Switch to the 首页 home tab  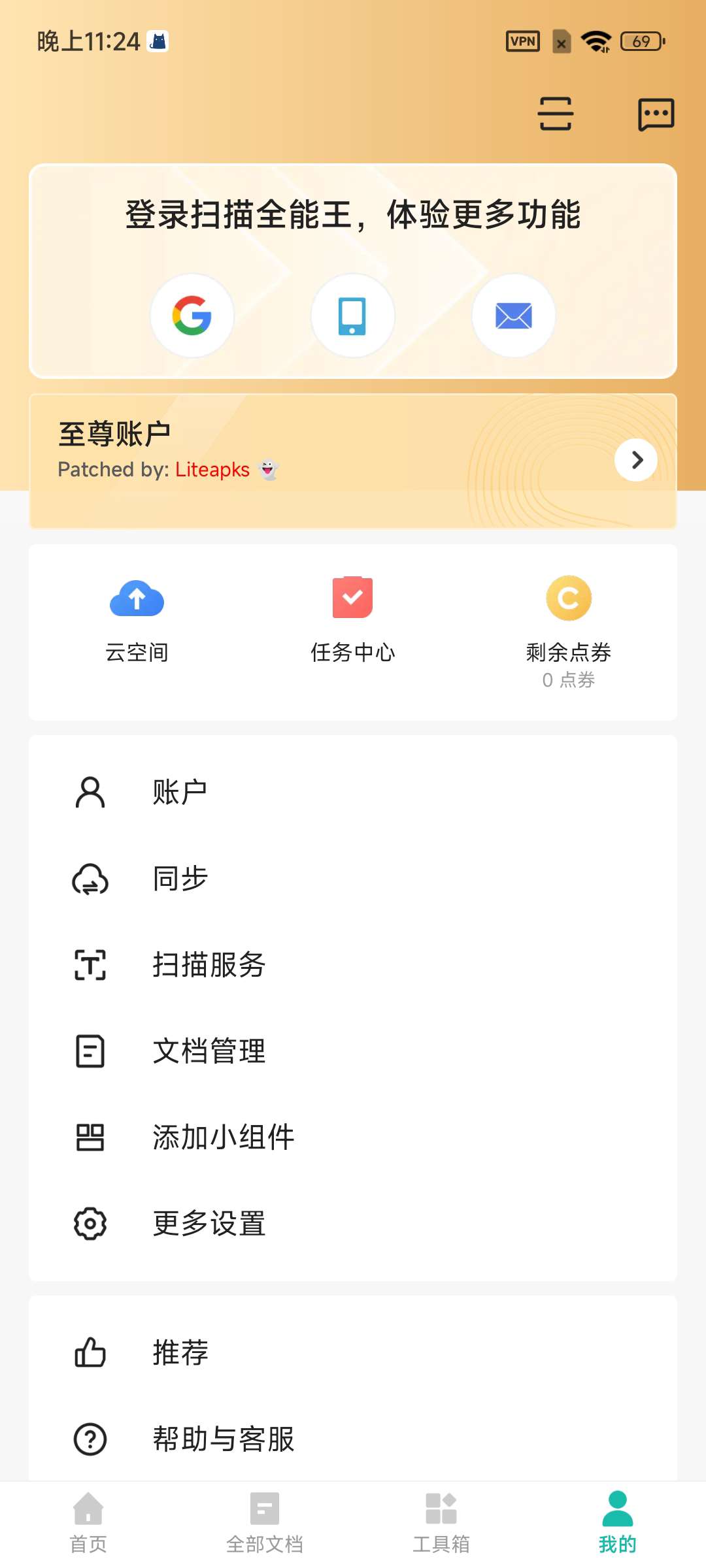(88, 1524)
